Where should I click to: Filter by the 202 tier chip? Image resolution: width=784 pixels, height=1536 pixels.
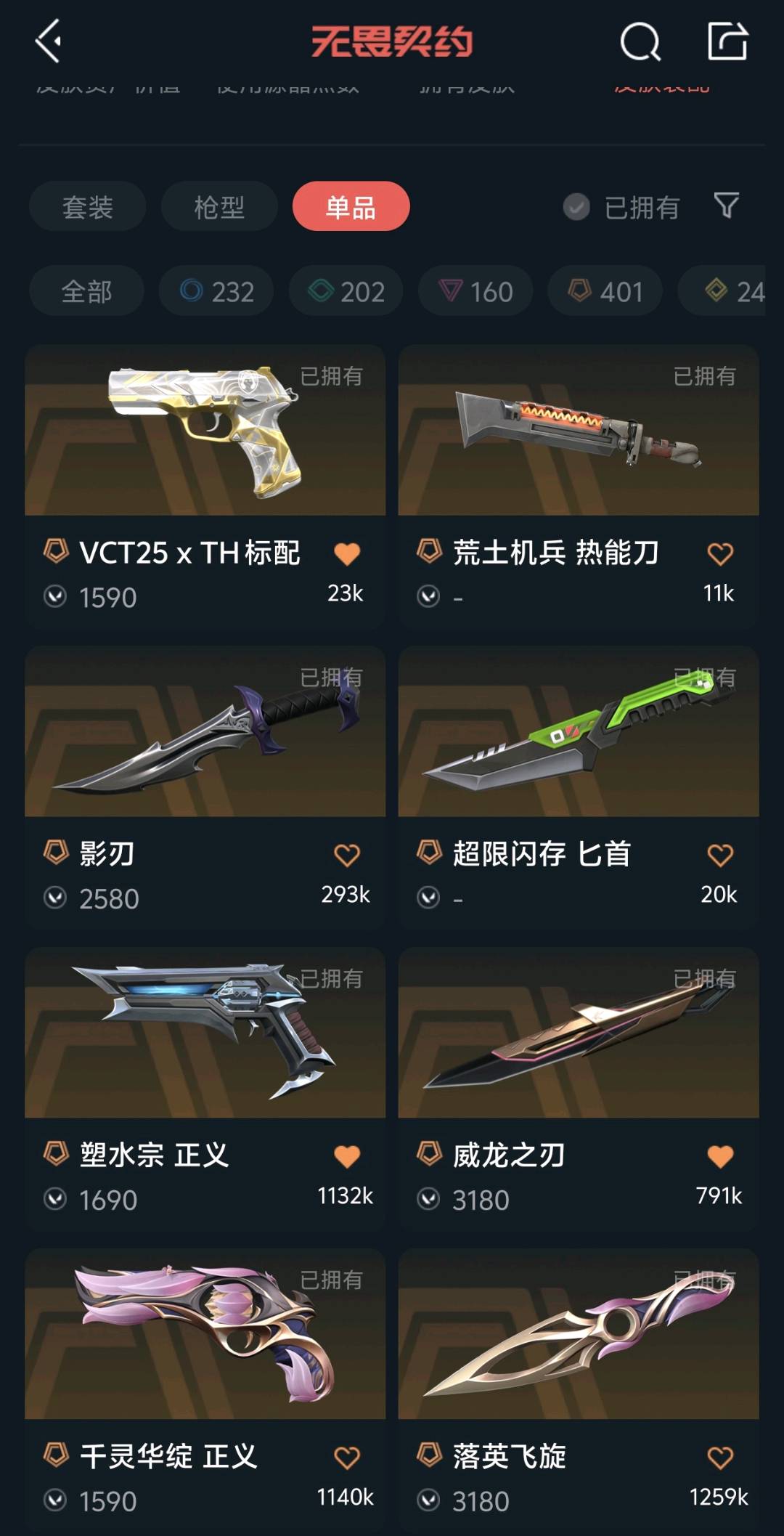point(346,291)
